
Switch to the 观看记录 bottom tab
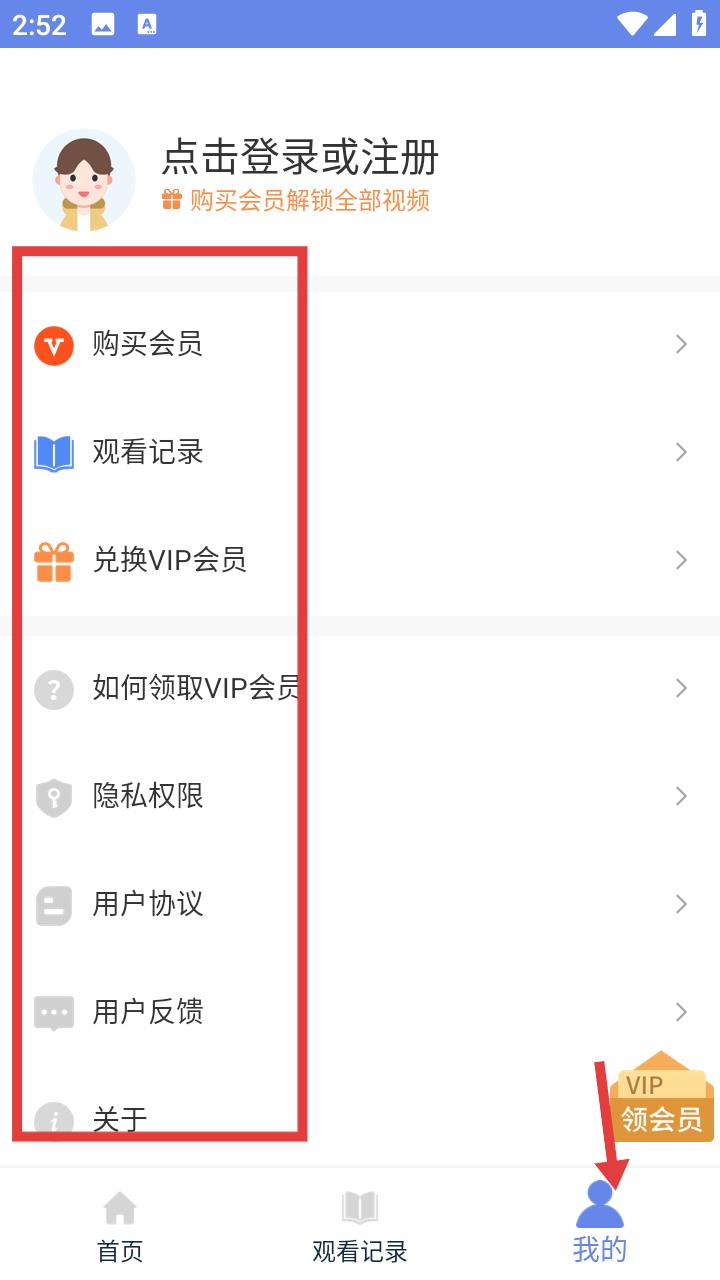360,1226
